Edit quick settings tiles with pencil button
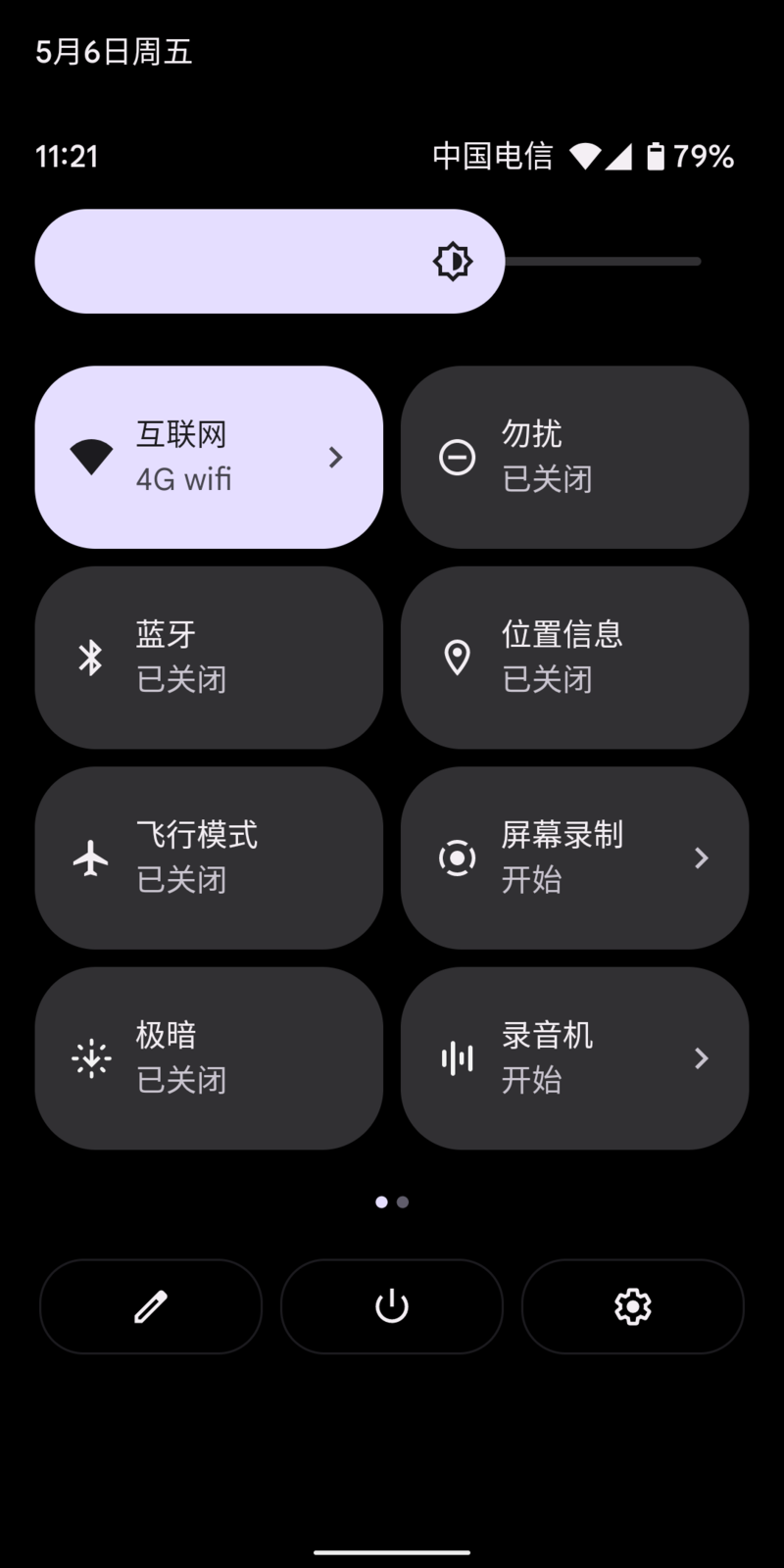The height and width of the screenshot is (1568, 784). click(x=151, y=1306)
